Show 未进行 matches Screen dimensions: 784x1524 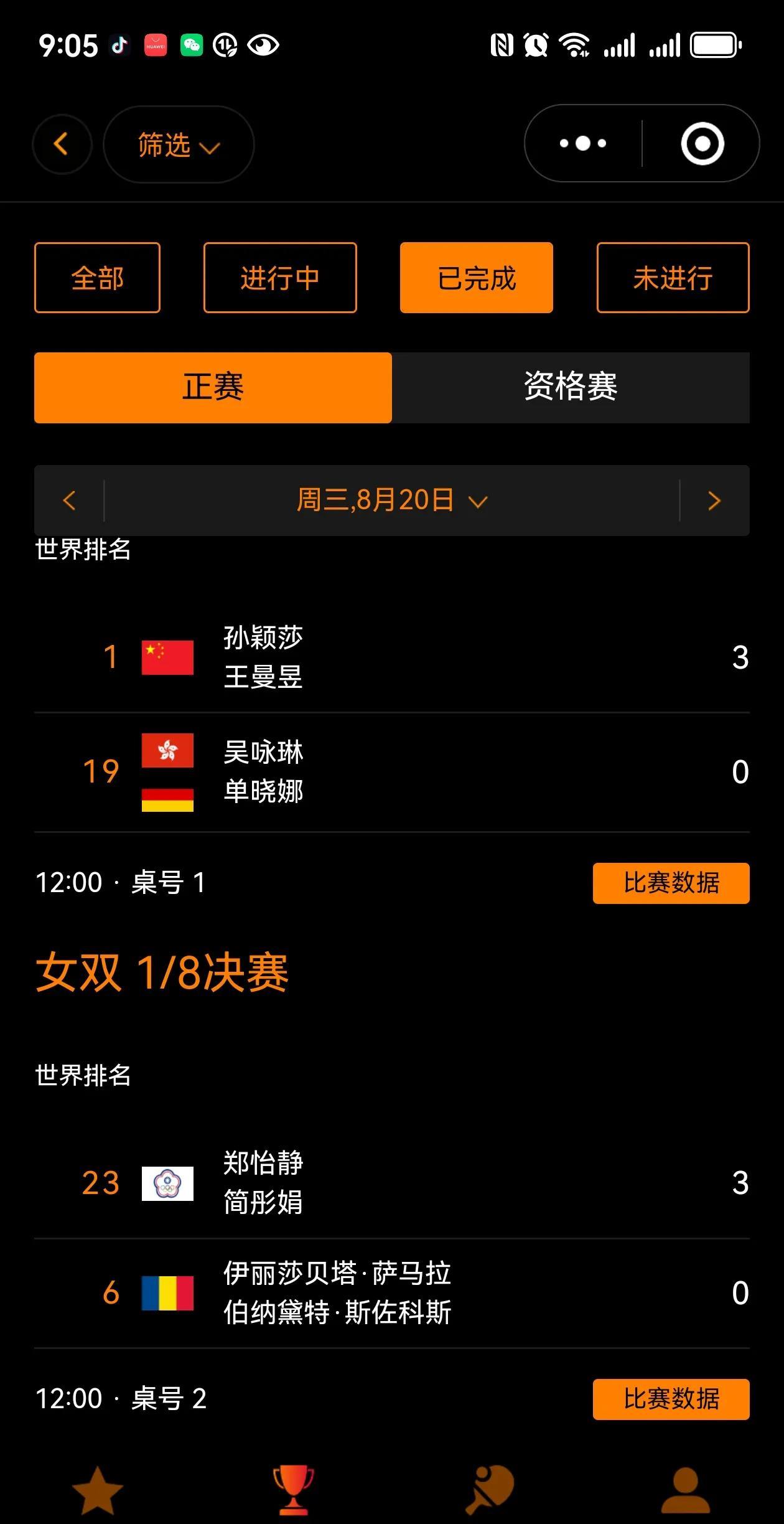click(673, 278)
